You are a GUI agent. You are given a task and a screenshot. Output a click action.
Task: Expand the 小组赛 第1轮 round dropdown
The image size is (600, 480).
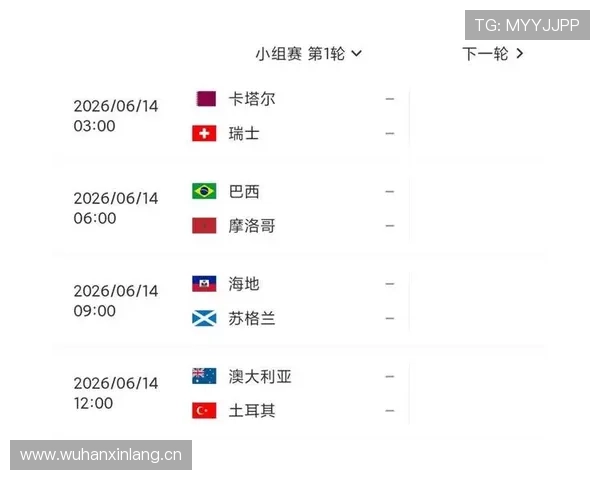pos(308,54)
